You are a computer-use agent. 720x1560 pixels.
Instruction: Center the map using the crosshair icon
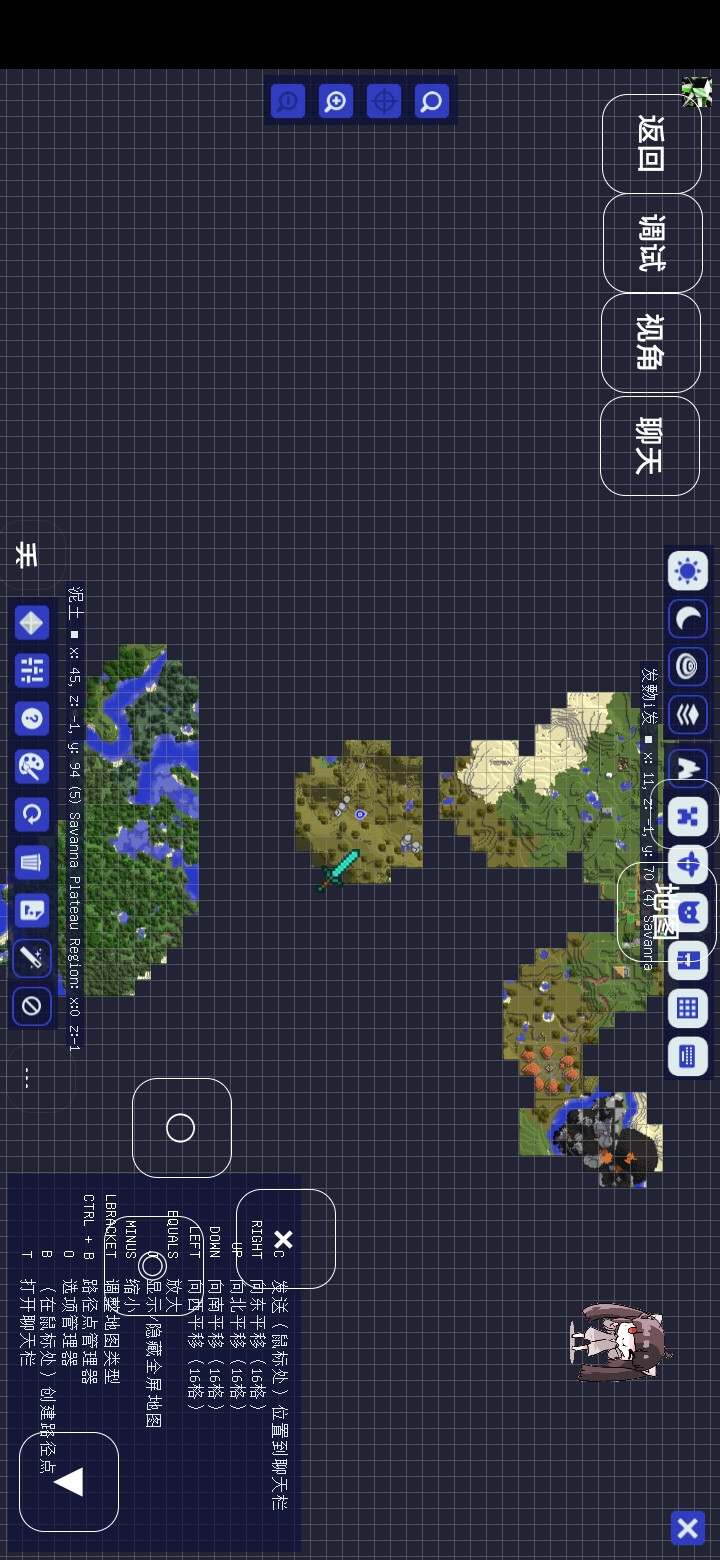(384, 101)
